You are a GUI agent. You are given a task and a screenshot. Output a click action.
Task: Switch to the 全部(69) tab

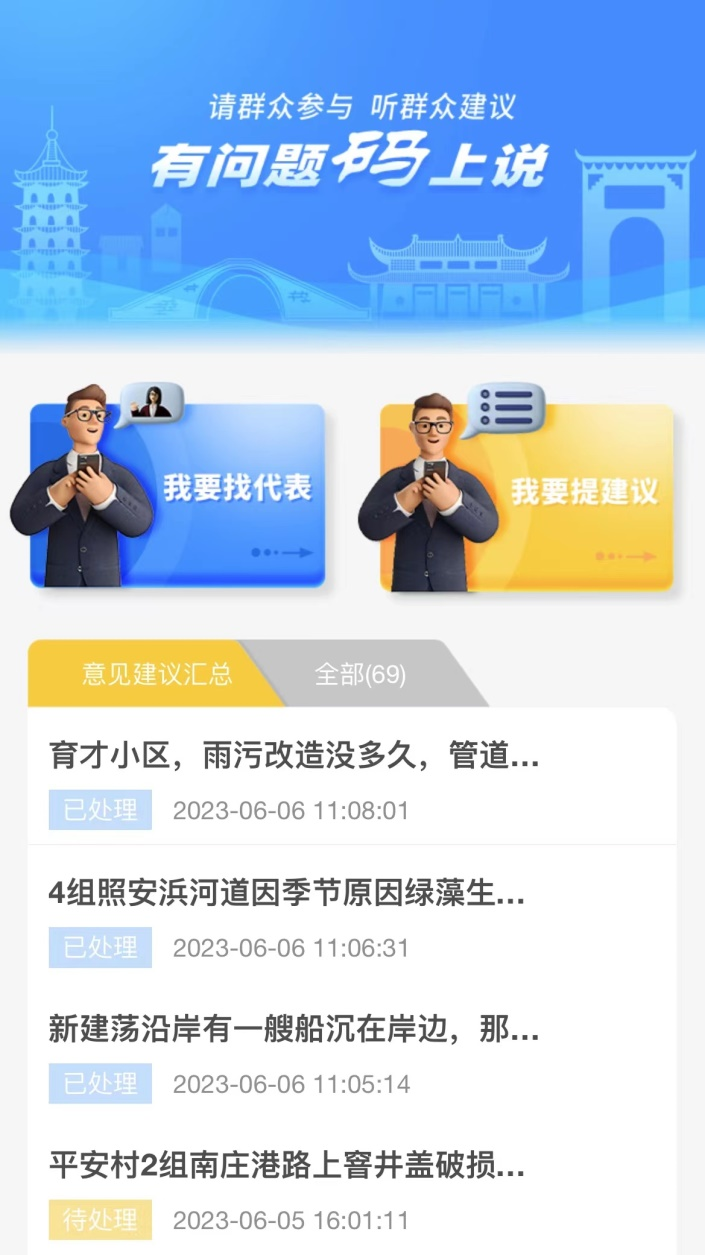[361, 674]
